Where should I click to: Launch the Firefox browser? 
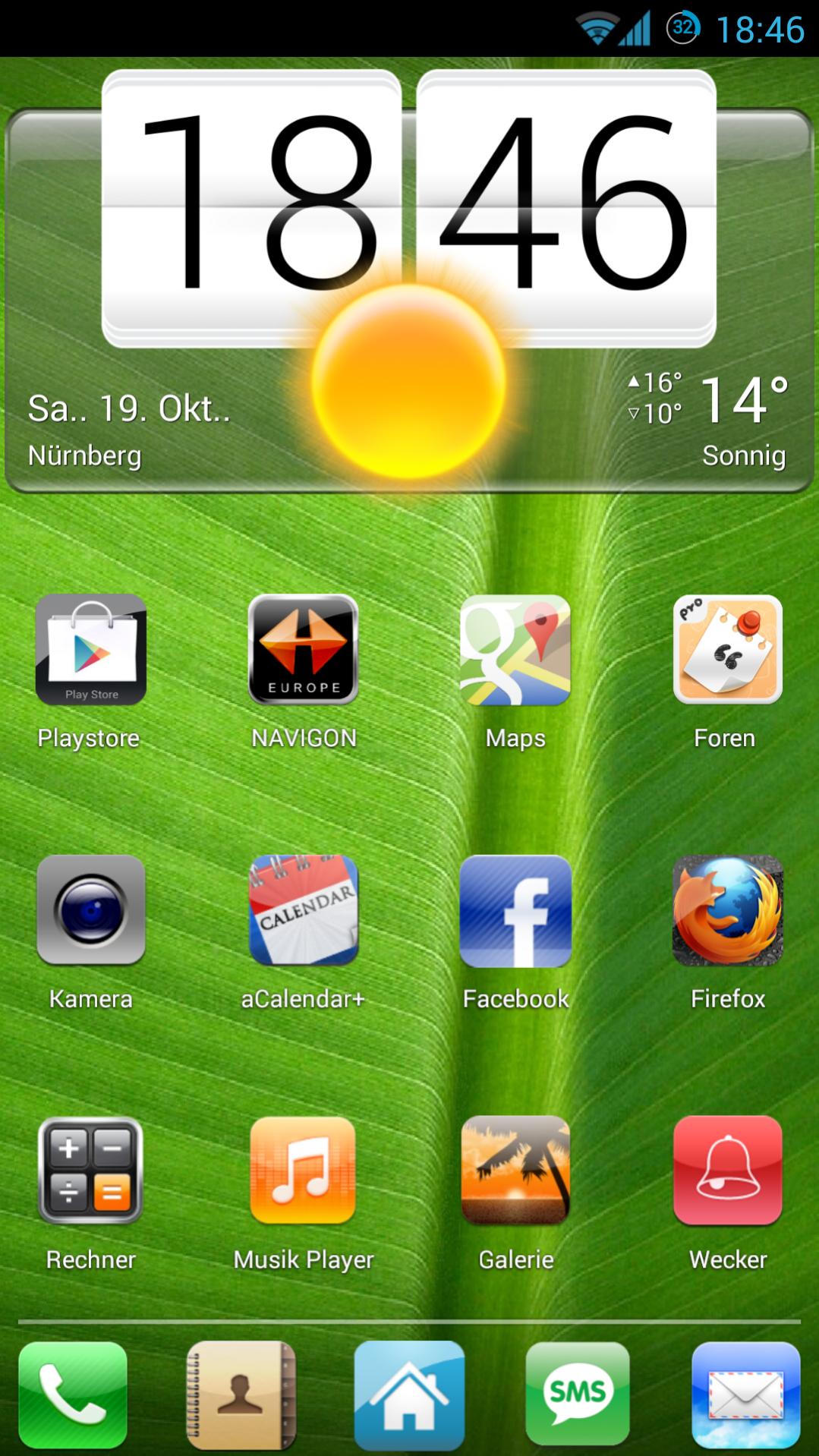point(727,910)
